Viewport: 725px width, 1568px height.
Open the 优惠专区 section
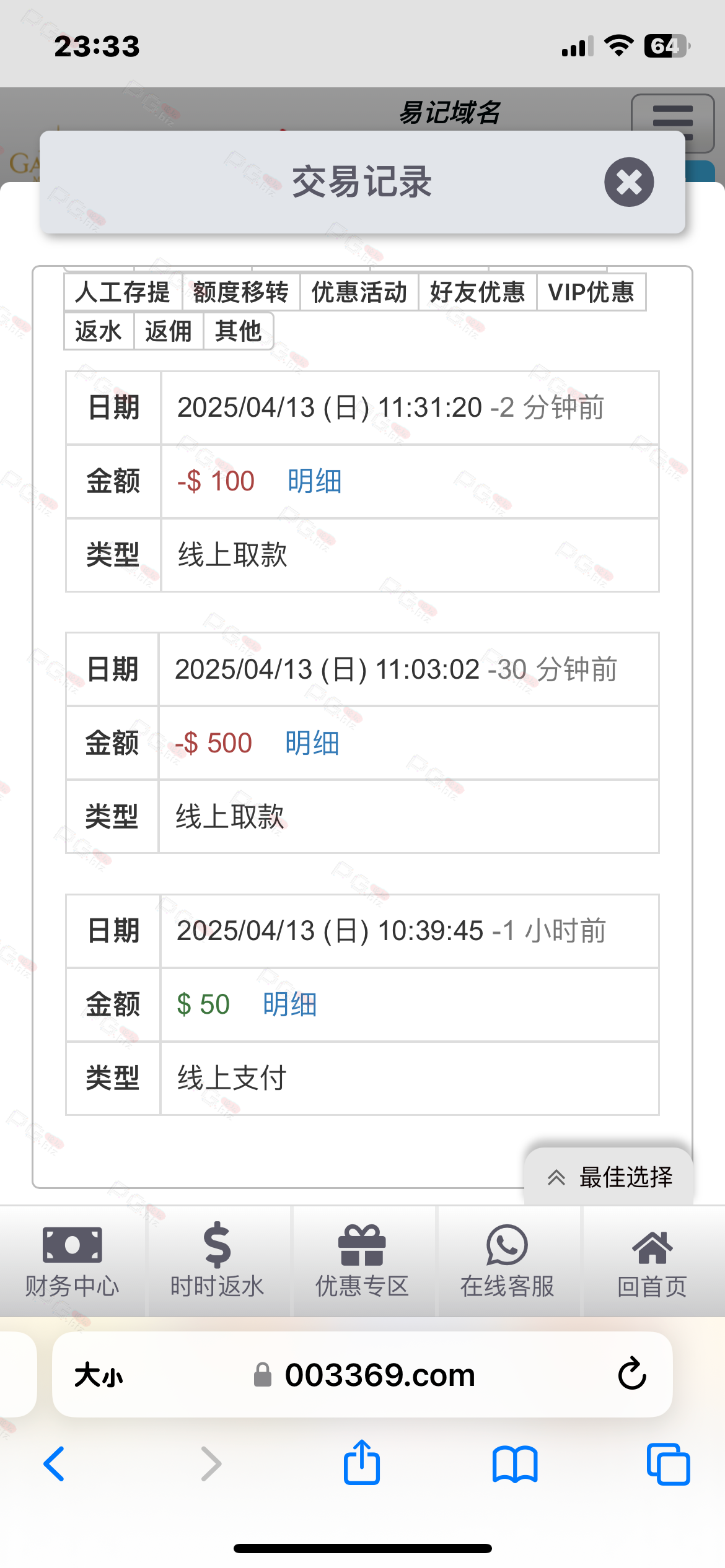point(362,1261)
